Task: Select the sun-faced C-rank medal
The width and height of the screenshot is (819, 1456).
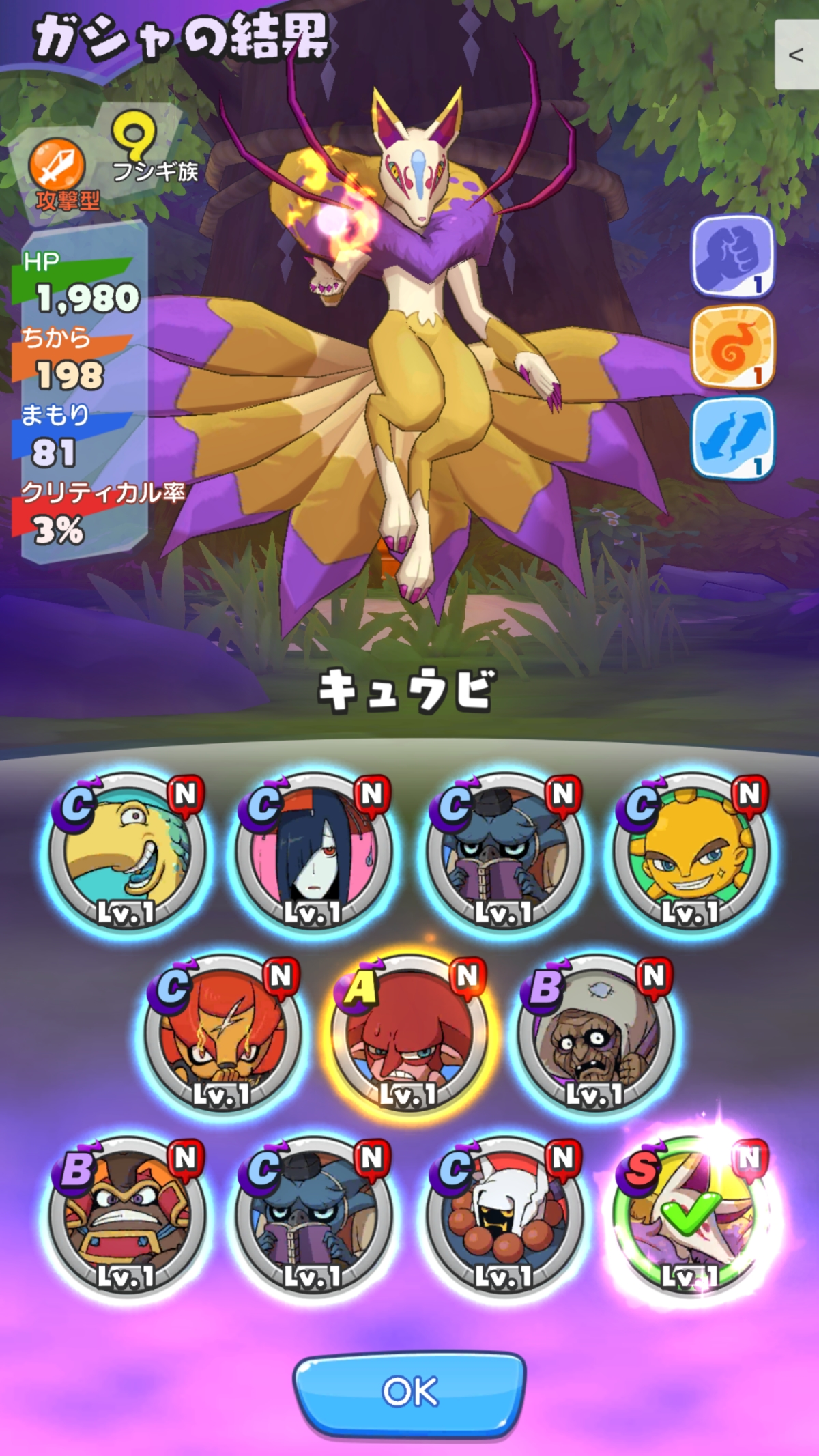Action: point(691,854)
